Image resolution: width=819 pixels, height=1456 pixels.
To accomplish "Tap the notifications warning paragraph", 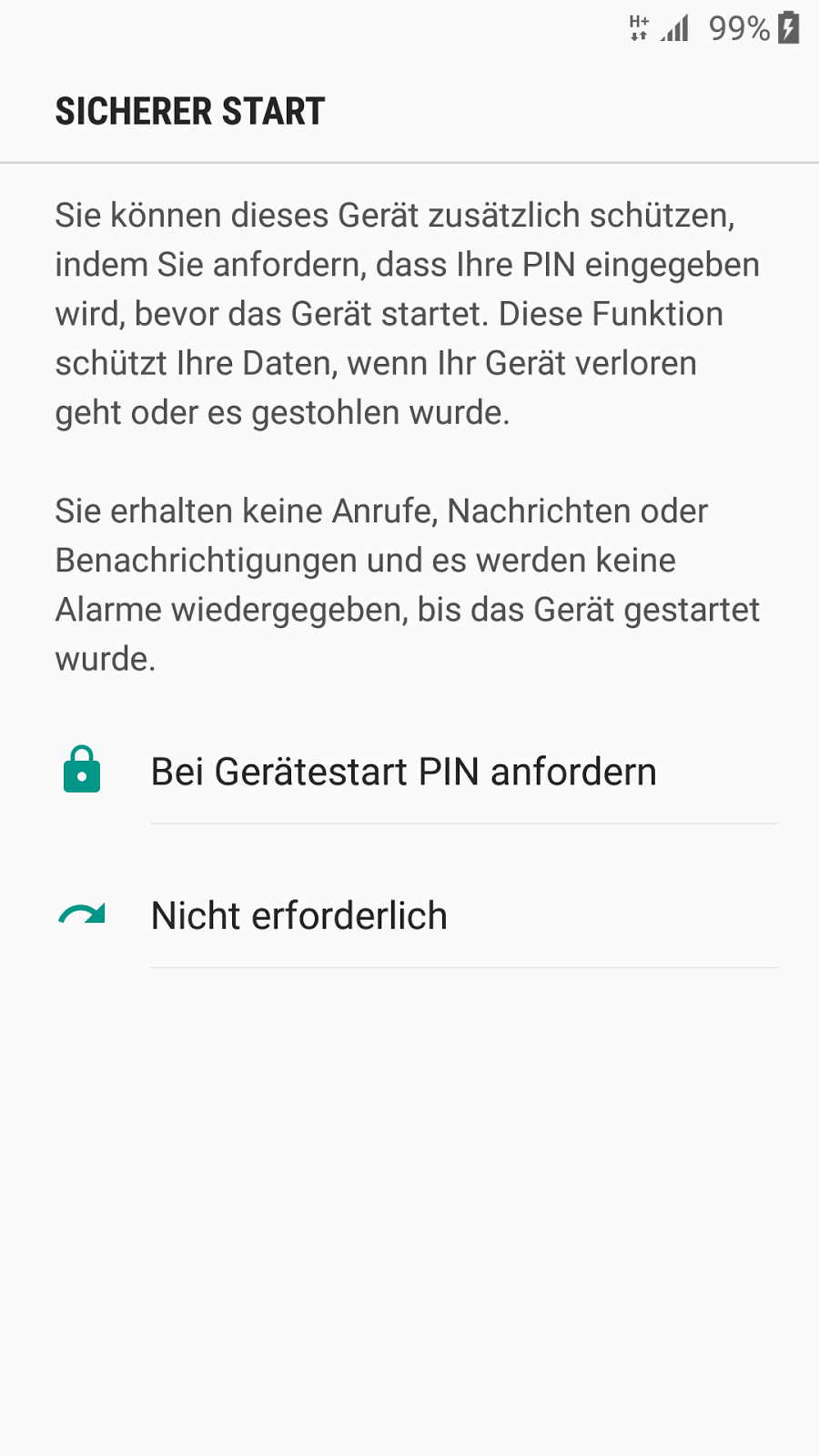I will tap(408, 580).
